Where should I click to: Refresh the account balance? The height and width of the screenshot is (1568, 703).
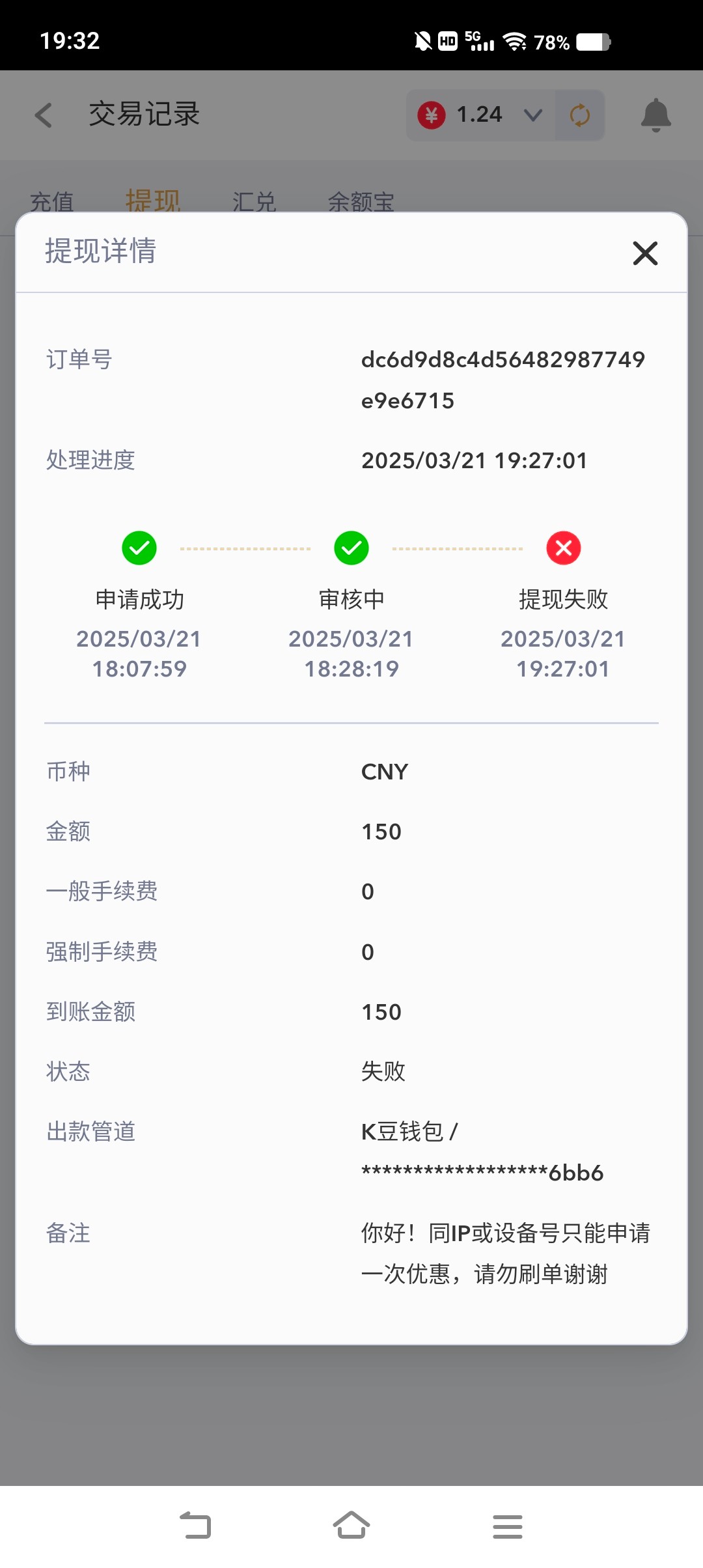click(579, 115)
